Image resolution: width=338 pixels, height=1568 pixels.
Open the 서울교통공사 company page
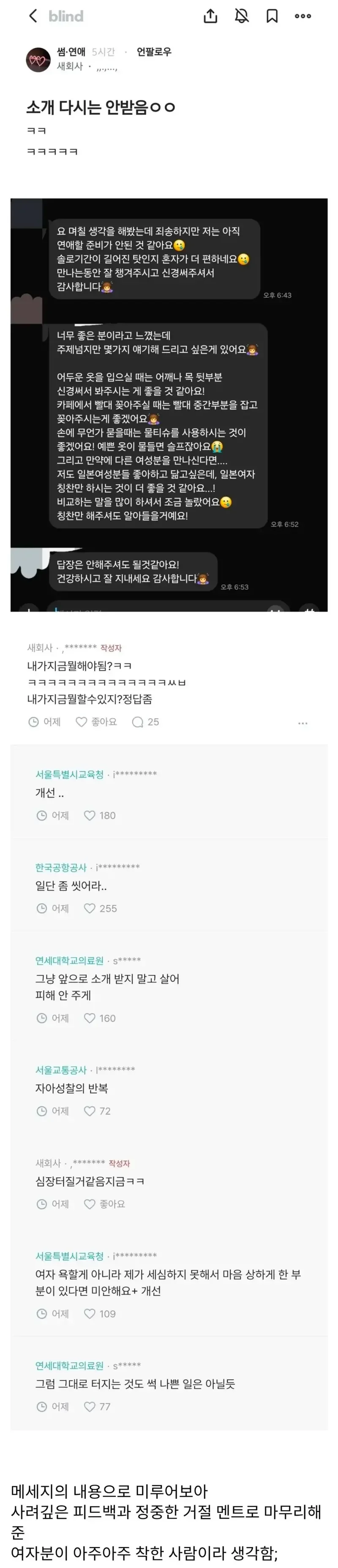[61, 1070]
